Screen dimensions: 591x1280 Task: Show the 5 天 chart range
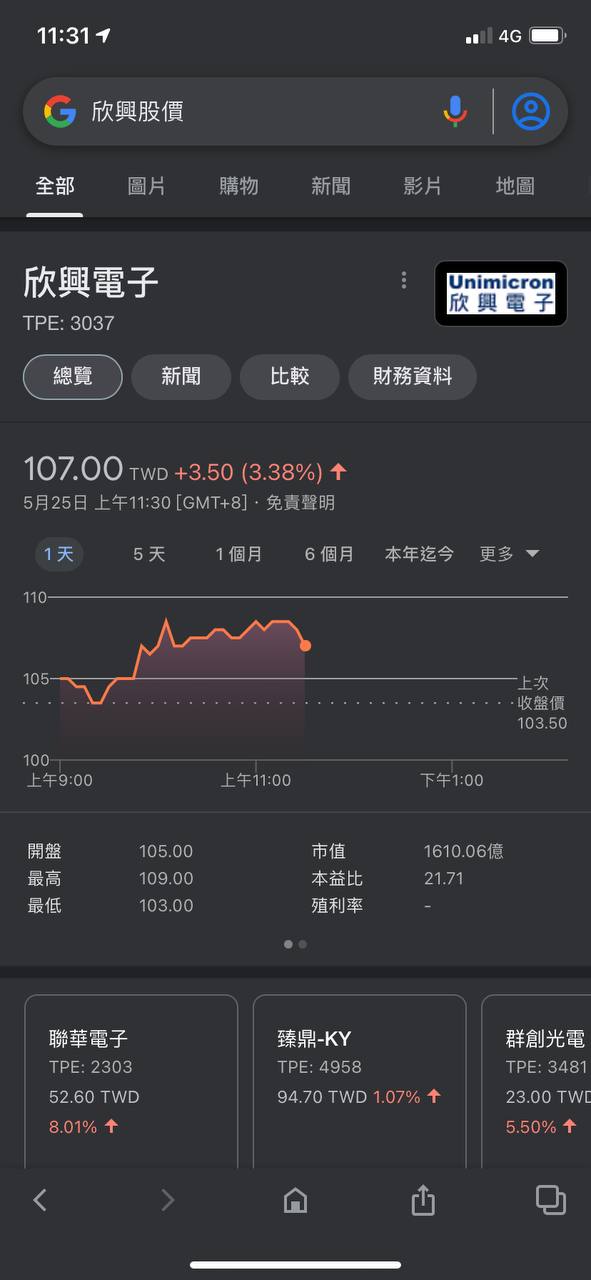149,554
